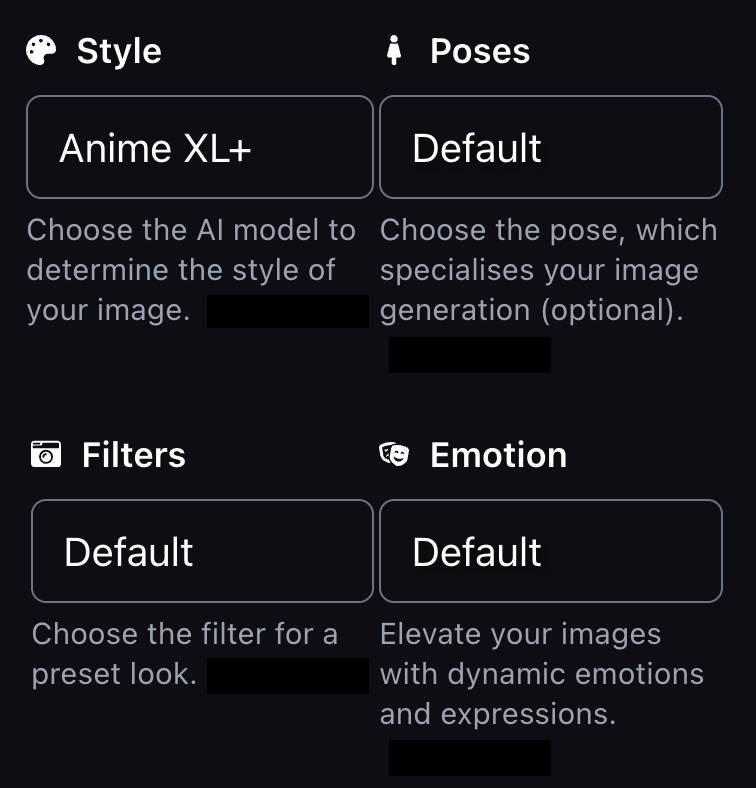The height and width of the screenshot is (788, 756).
Task: Open the Poses dropdown set to Default
Action: [x=550, y=147]
